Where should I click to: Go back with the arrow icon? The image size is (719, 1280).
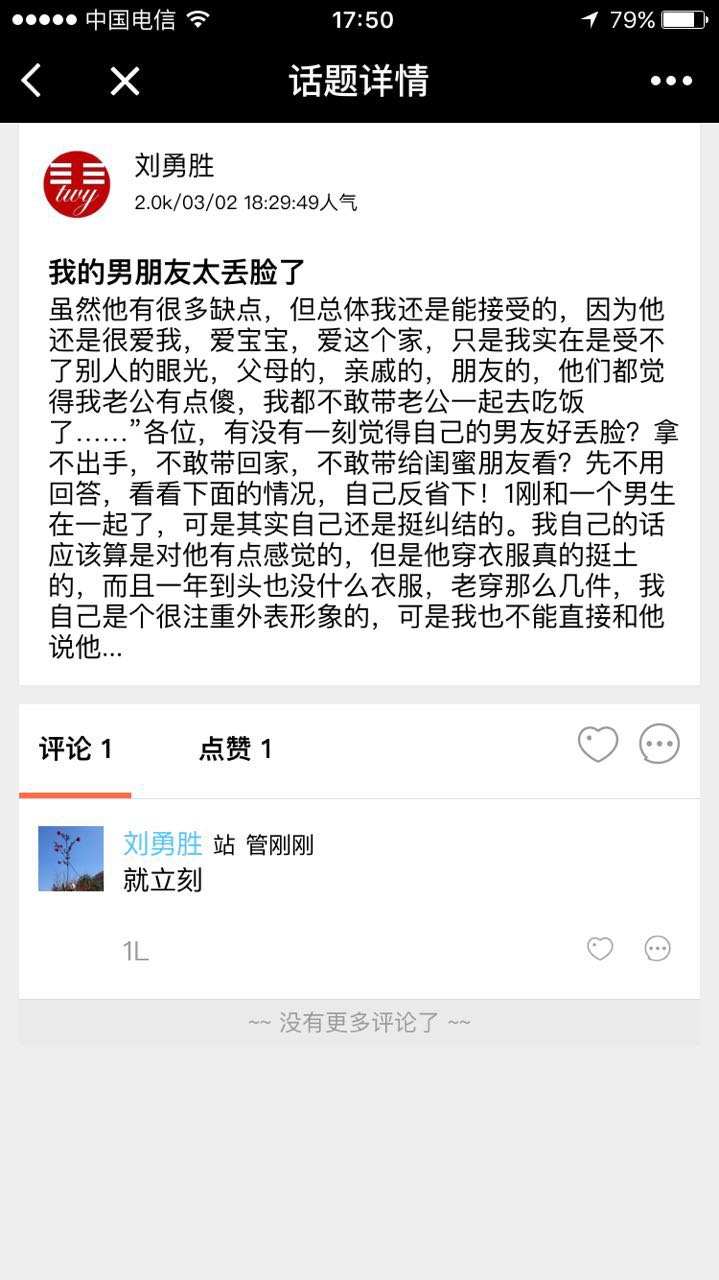coord(32,81)
